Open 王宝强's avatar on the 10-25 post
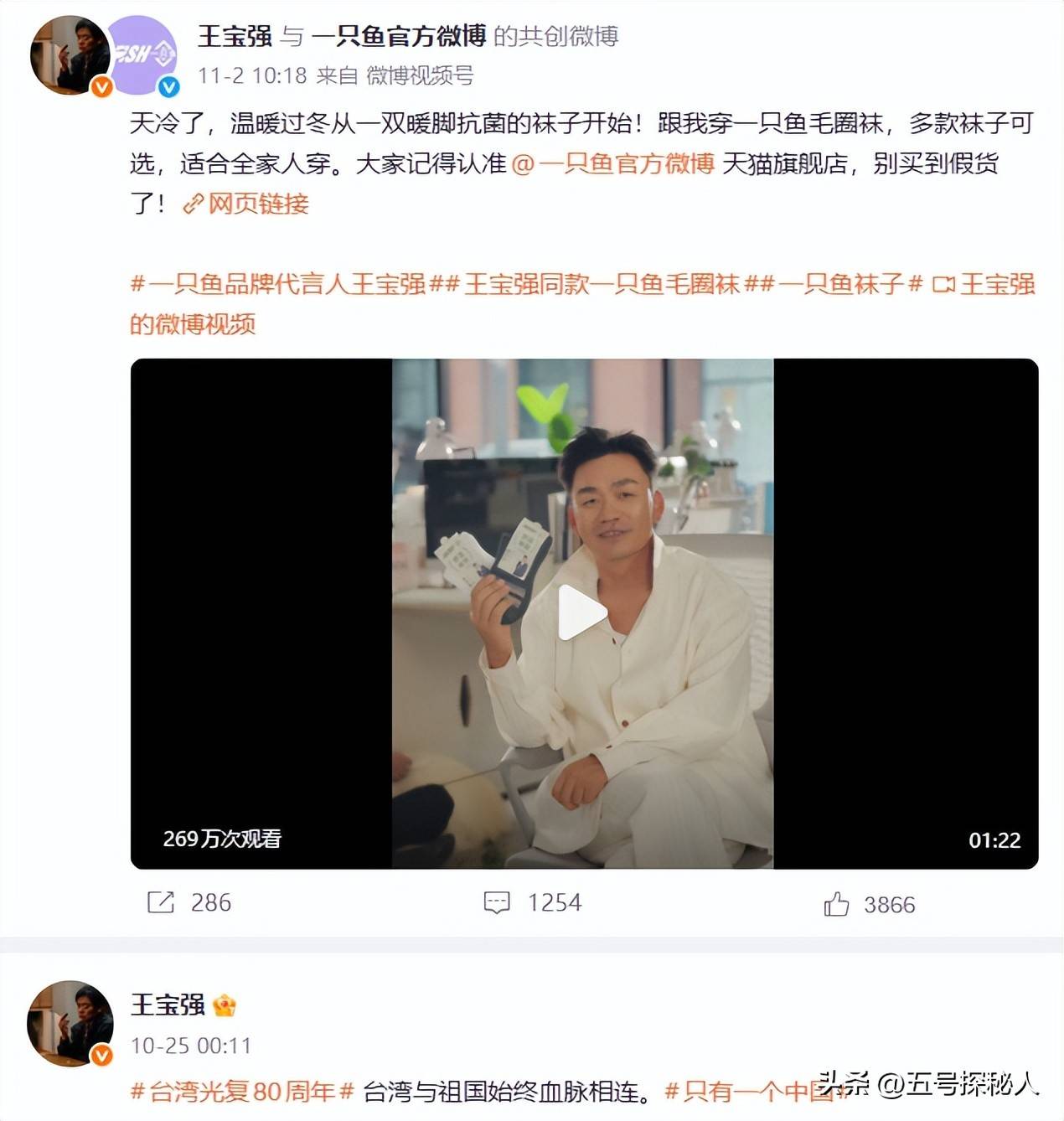Viewport: 1064px width, 1121px height. 70,1023
